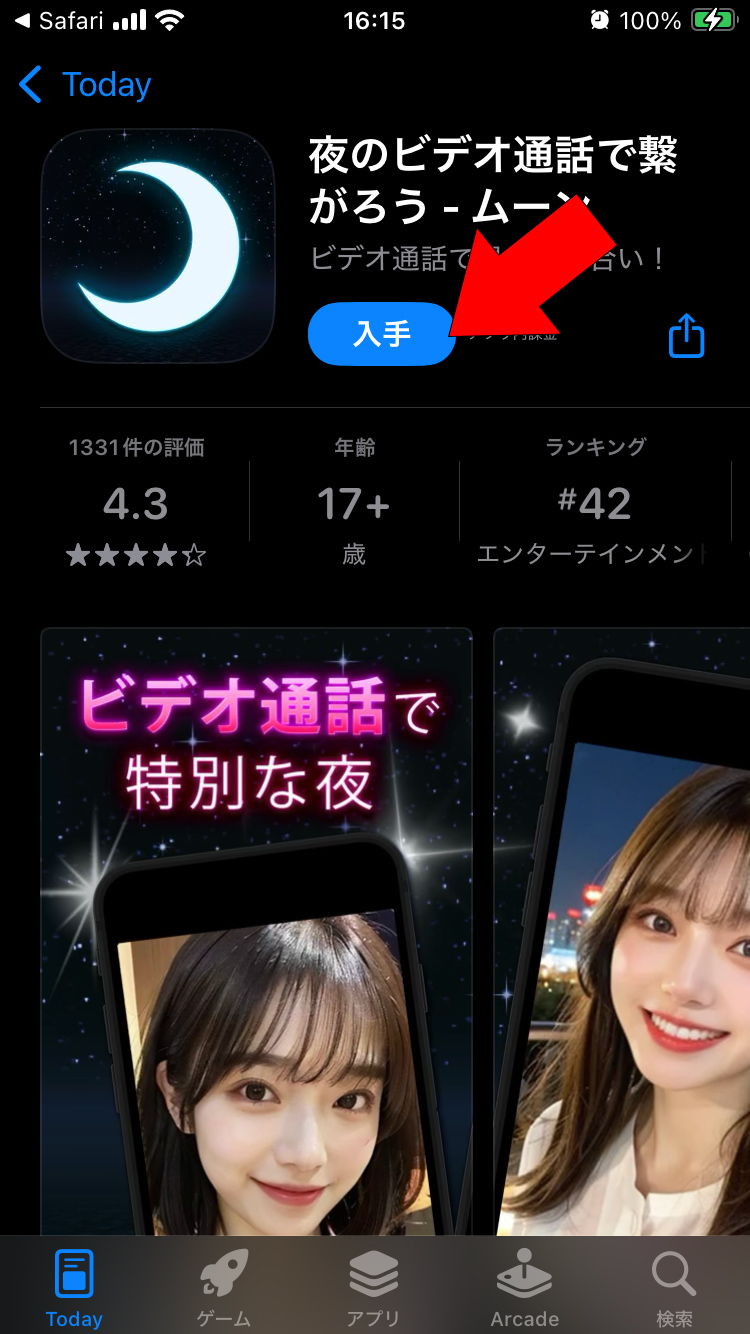The width and height of the screenshot is (750, 1334).
Task: Switch to the アプリ tab
Action: click(374, 1289)
